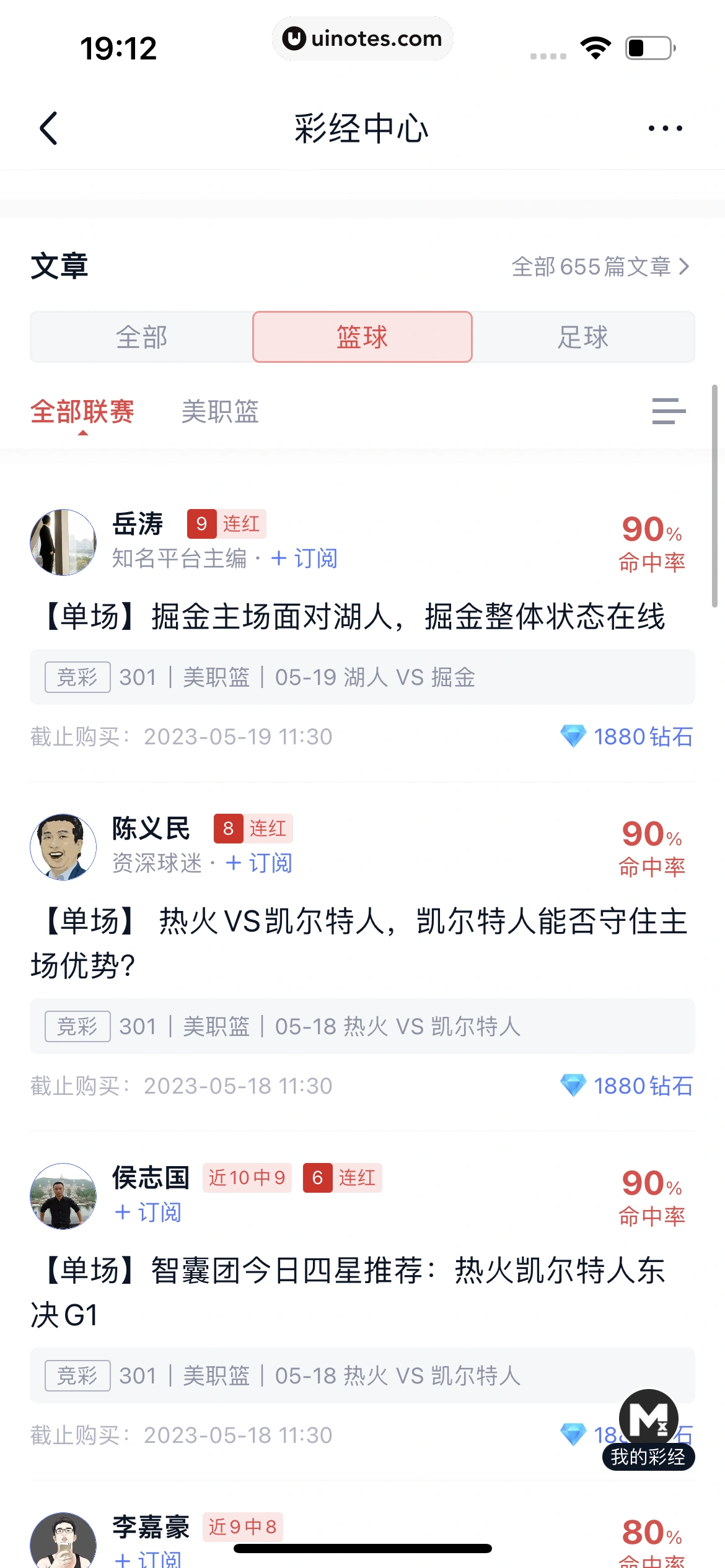Viewport: 725px width, 1568px height.
Task: Select the 篮球 category tab
Action: pos(362,337)
